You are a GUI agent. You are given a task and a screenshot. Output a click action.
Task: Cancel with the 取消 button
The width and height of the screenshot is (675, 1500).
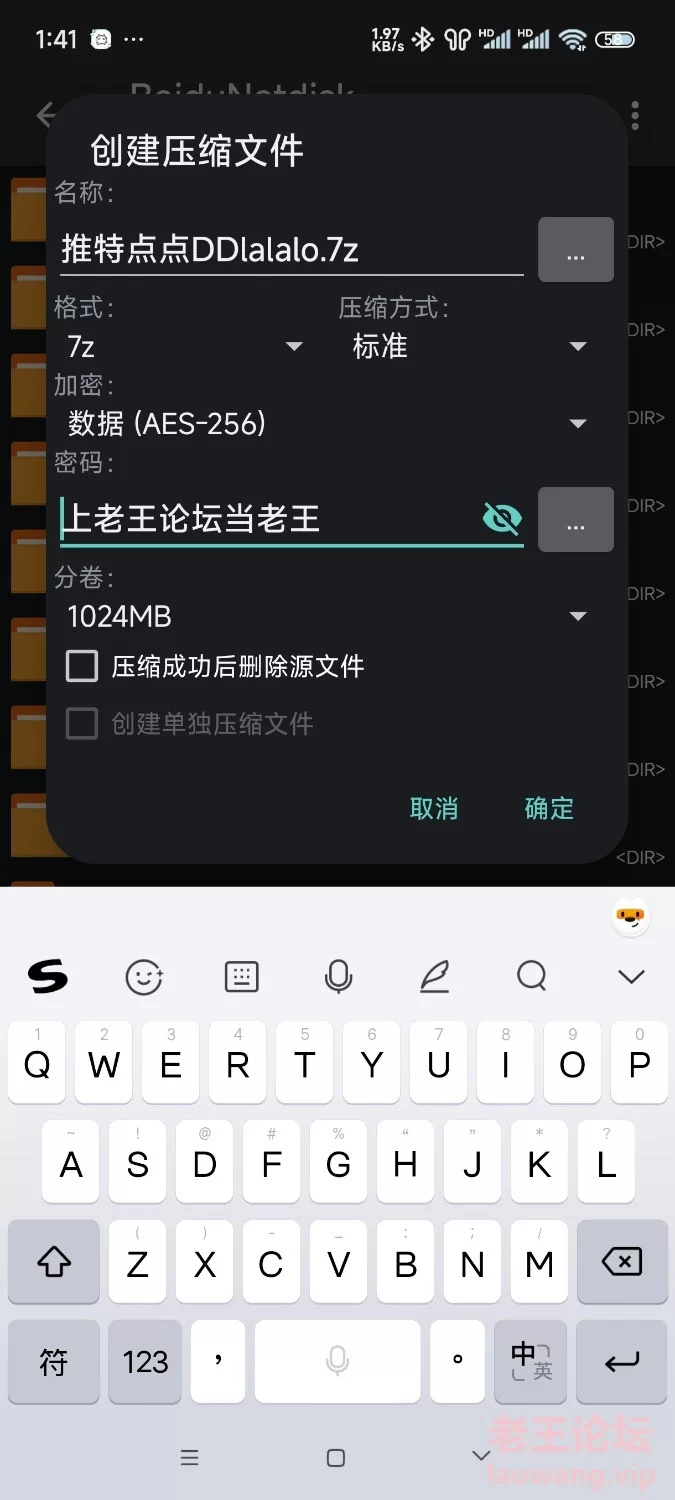[434, 808]
